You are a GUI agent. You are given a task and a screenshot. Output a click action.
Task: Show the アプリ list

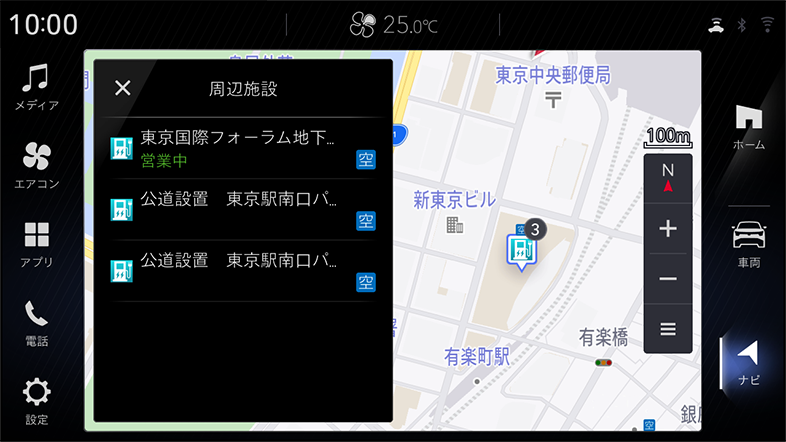(x=36, y=244)
